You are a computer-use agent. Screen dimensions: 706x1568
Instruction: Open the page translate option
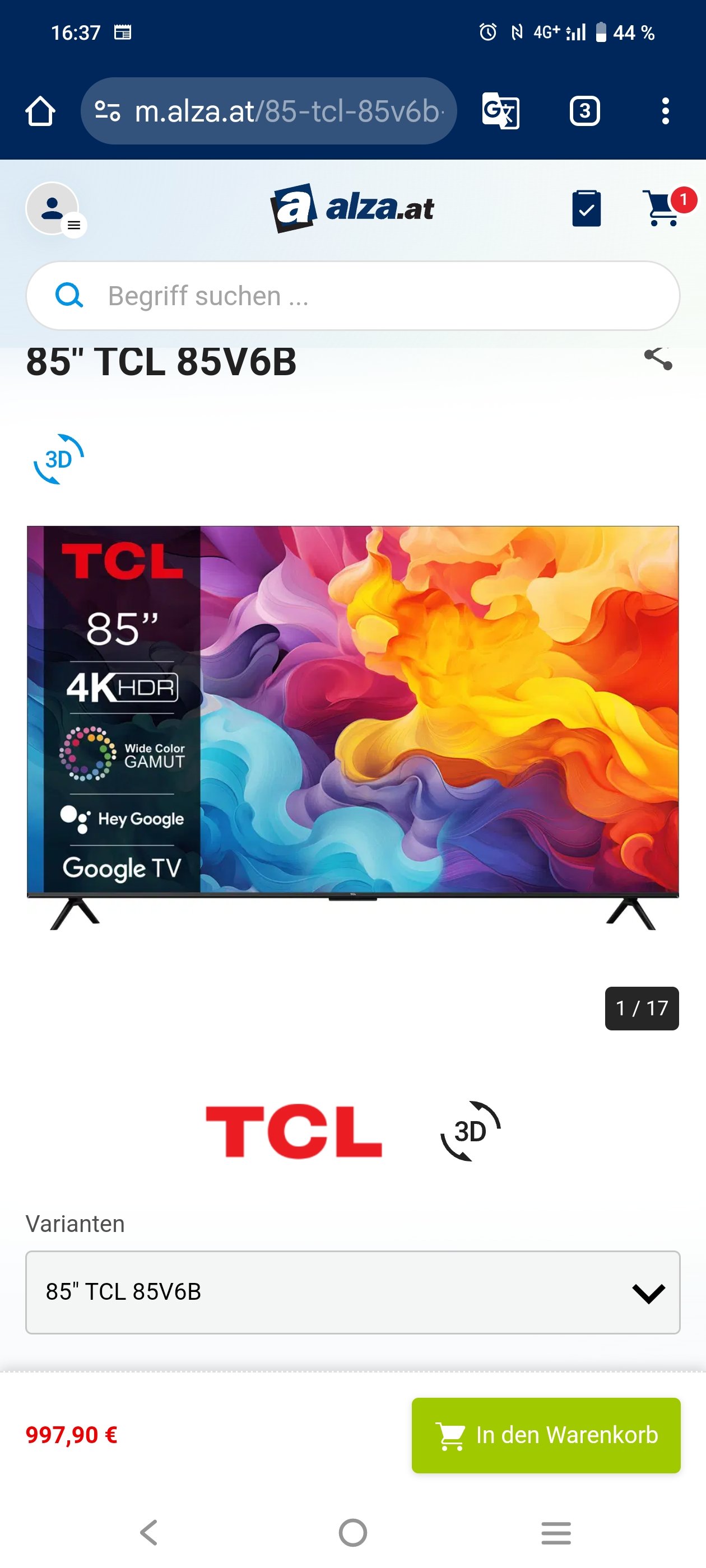tap(500, 111)
